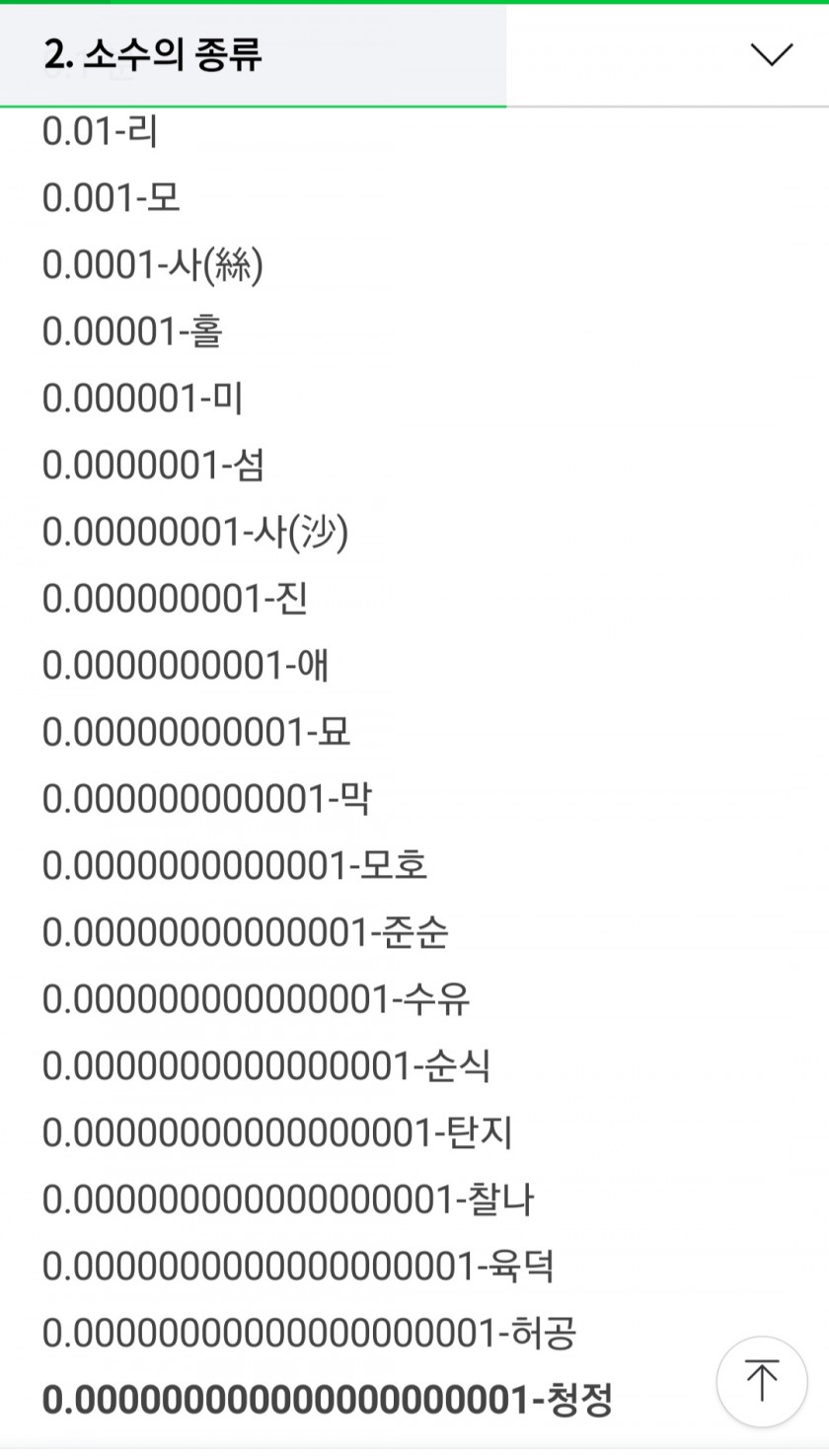Expand the '2. 소수의 종류' section dropdown

pos(771,55)
